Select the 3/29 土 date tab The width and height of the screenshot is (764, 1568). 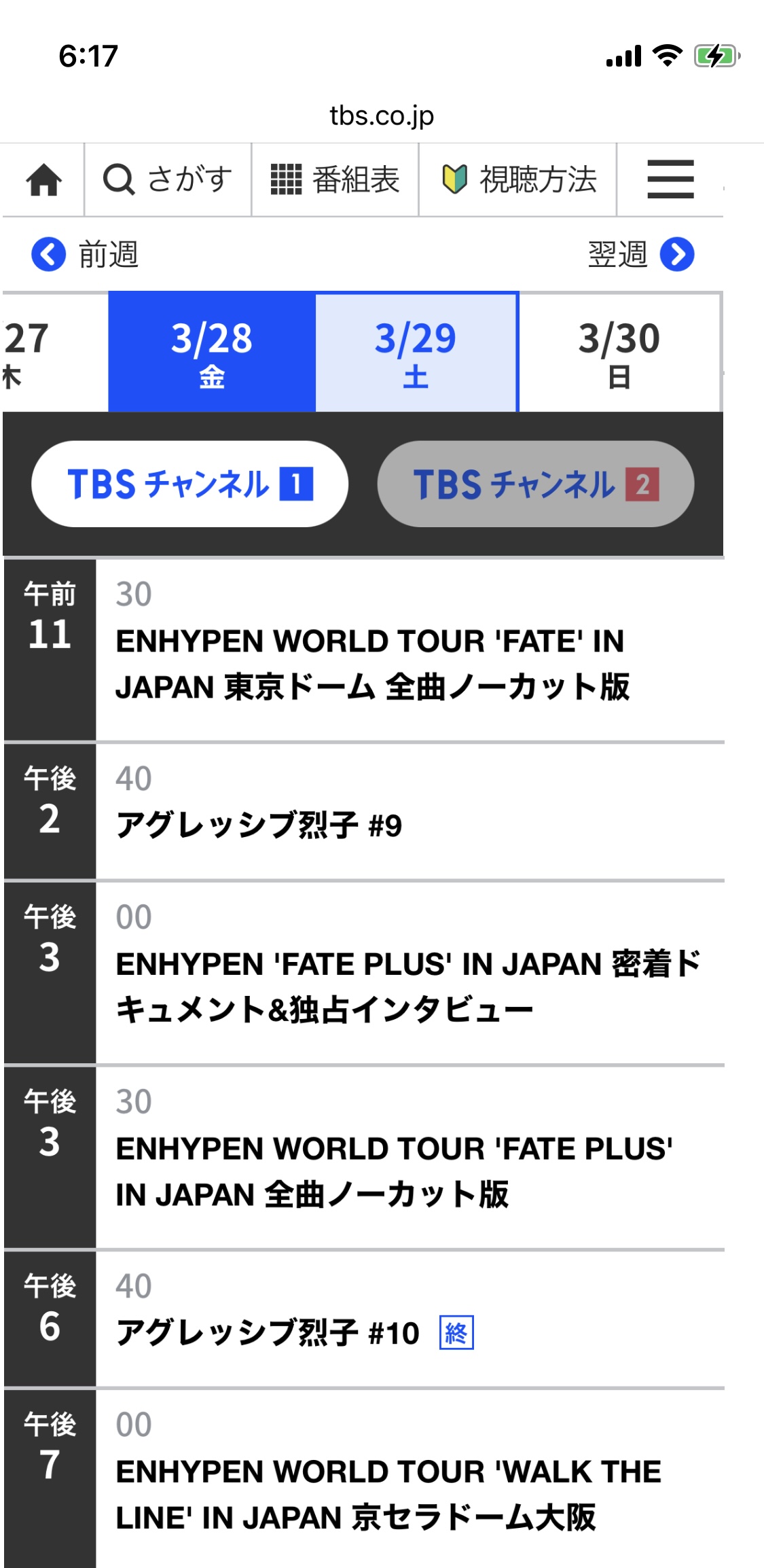416,352
